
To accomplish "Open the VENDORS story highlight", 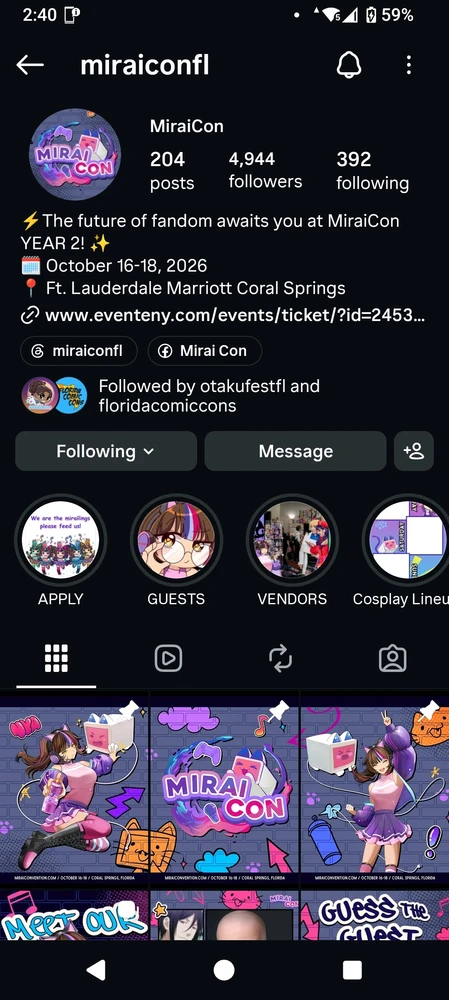I will 292,540.
